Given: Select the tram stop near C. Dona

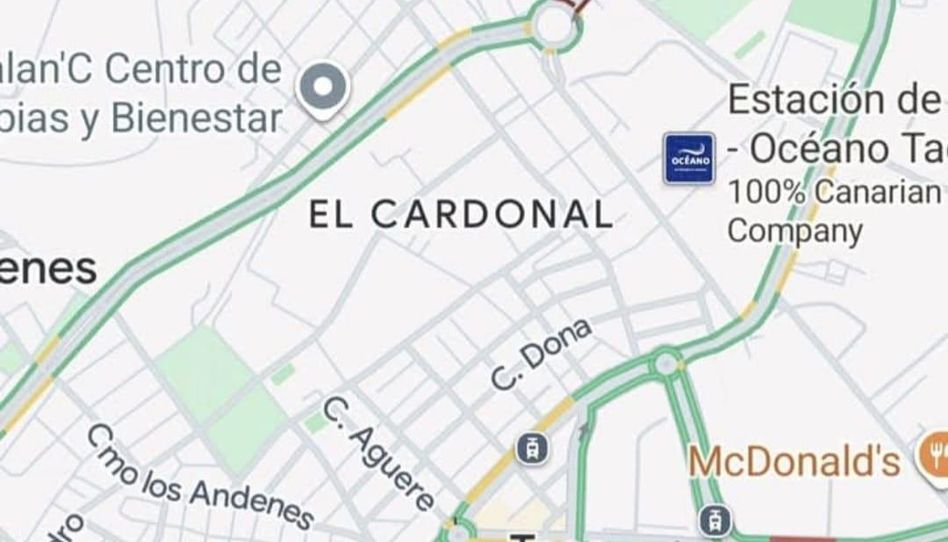Looking at the screenshot, I should pyautogui.click(x=532, y=448).
